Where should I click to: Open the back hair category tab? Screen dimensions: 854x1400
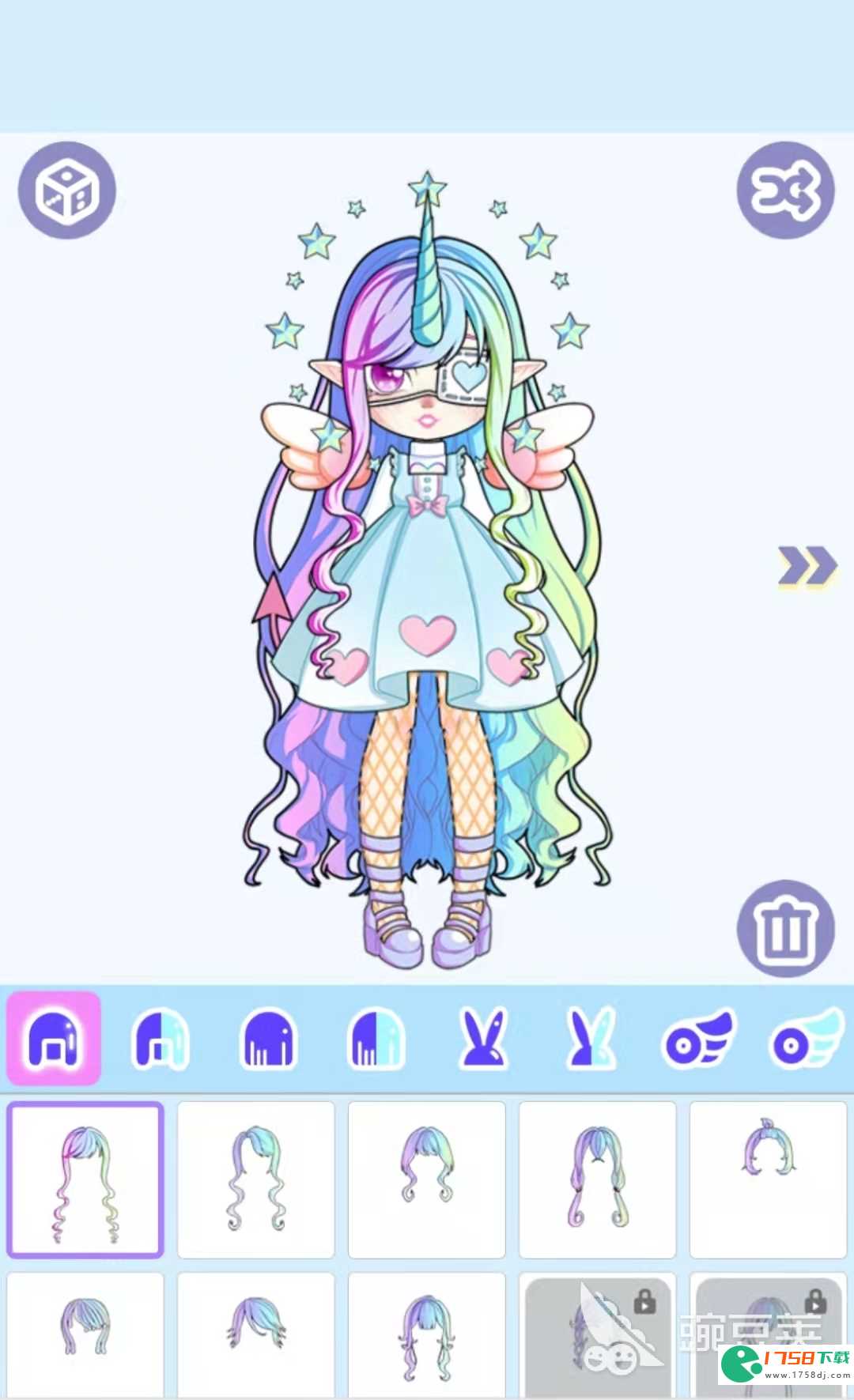click(268, 1040)
